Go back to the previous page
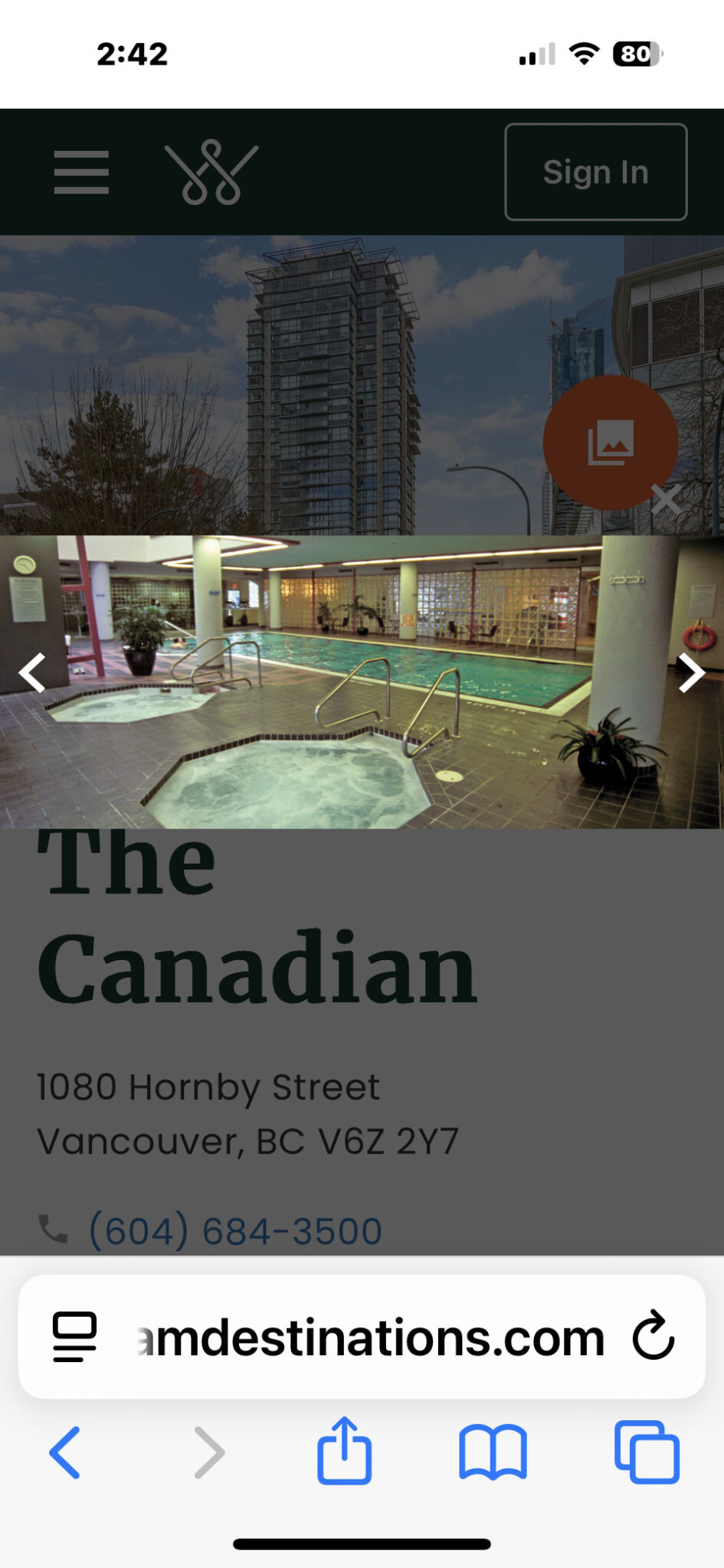 coord(64,1452)
